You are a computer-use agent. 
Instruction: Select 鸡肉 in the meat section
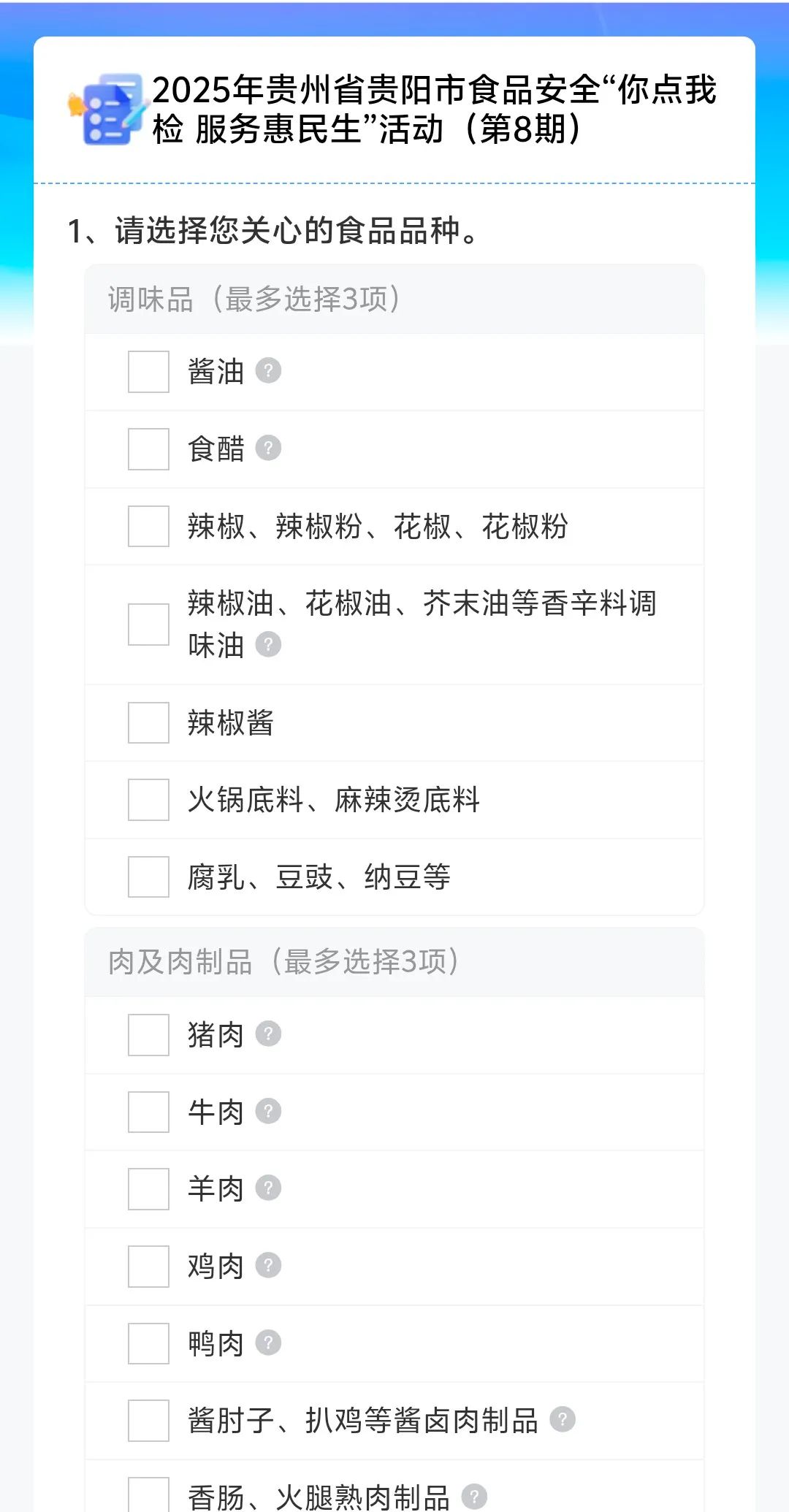point(147,1267)
